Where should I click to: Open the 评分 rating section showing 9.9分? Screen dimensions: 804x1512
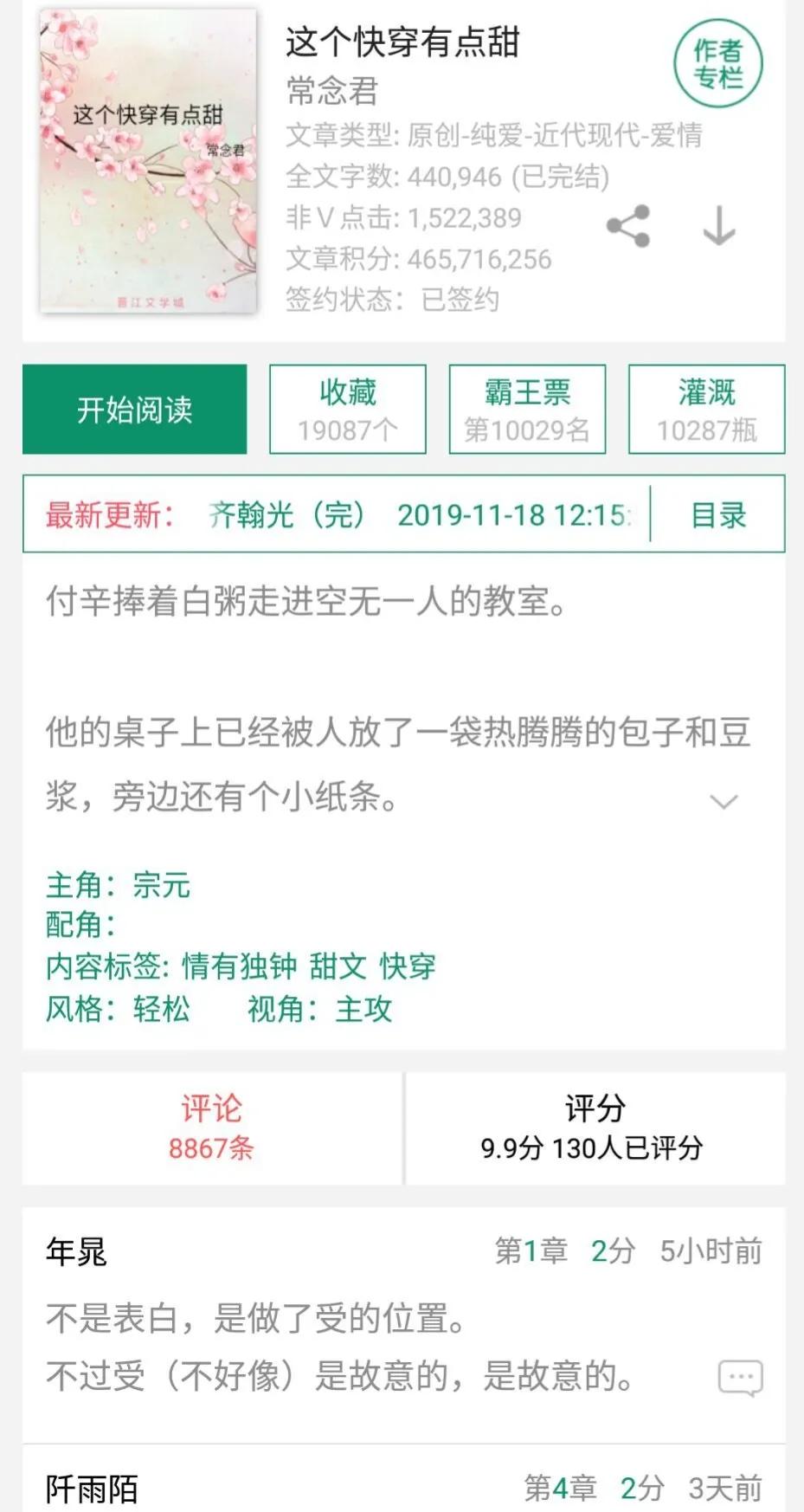click(595, 1126)
